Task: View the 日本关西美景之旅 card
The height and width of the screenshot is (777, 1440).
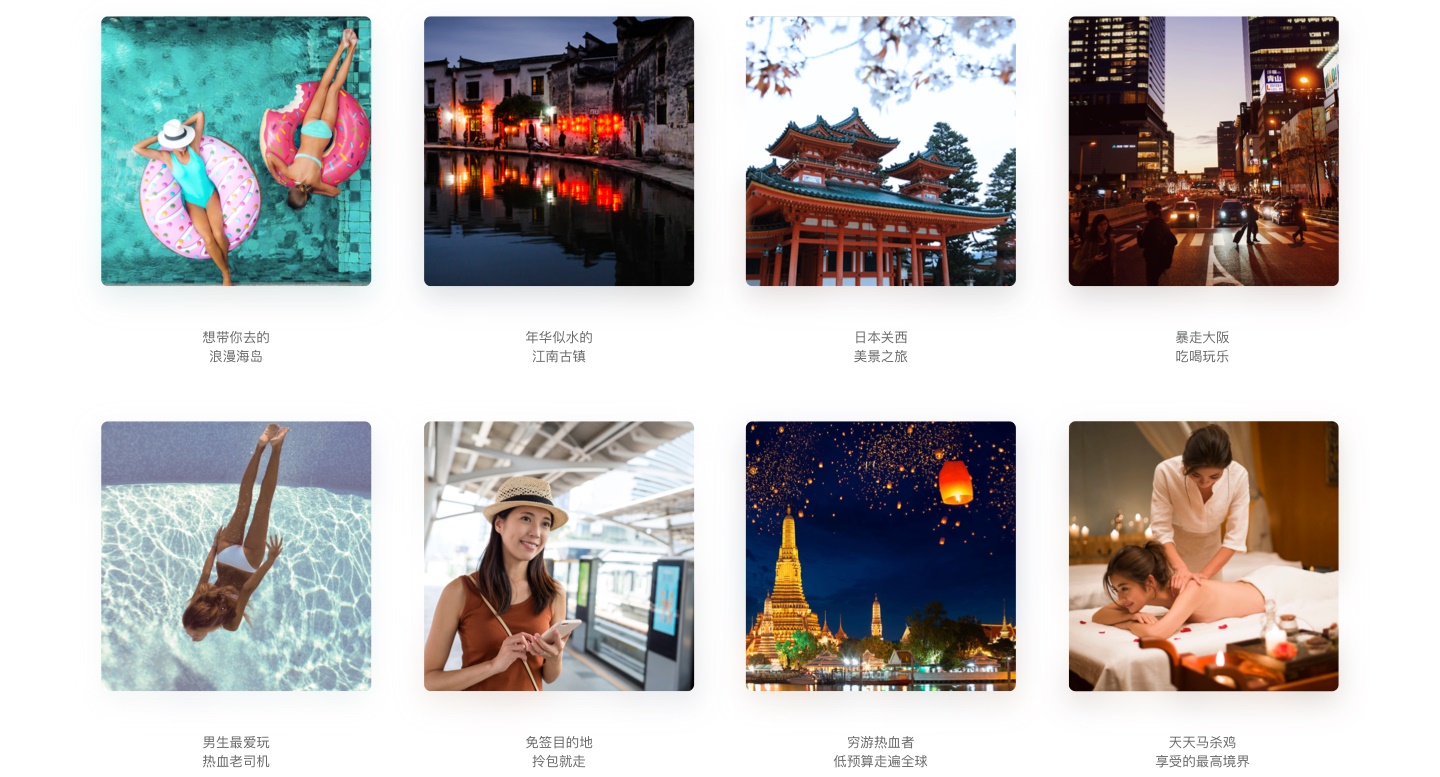Action: [881, 151]
